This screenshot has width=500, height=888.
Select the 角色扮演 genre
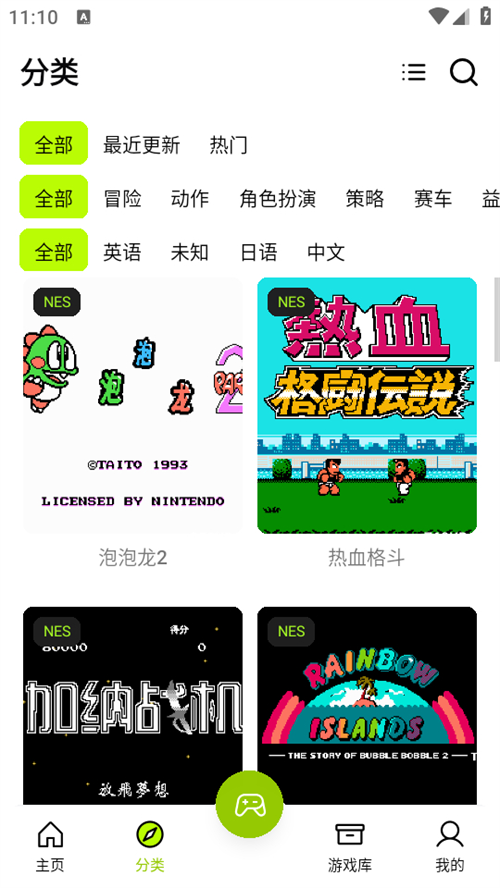tap(277, 199)
